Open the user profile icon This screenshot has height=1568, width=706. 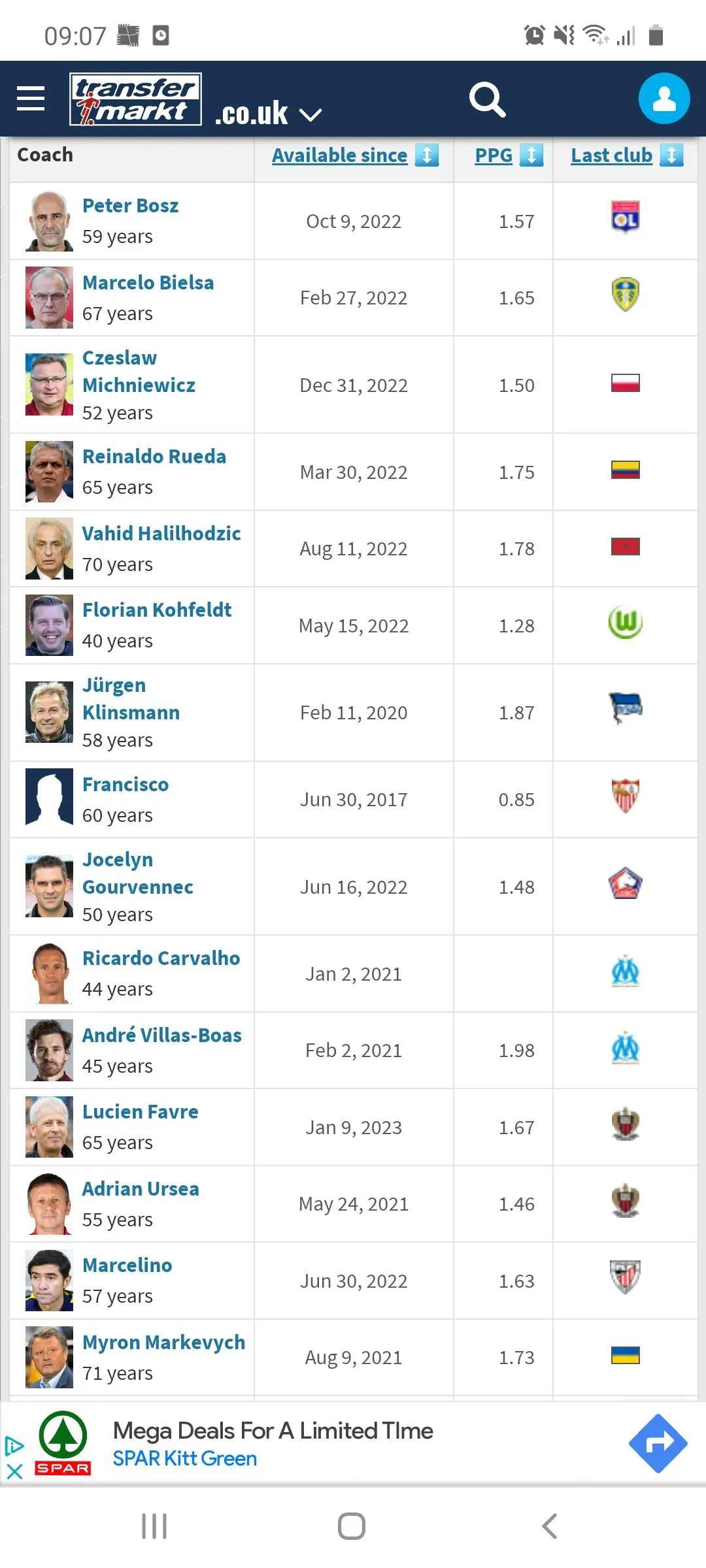664,99
